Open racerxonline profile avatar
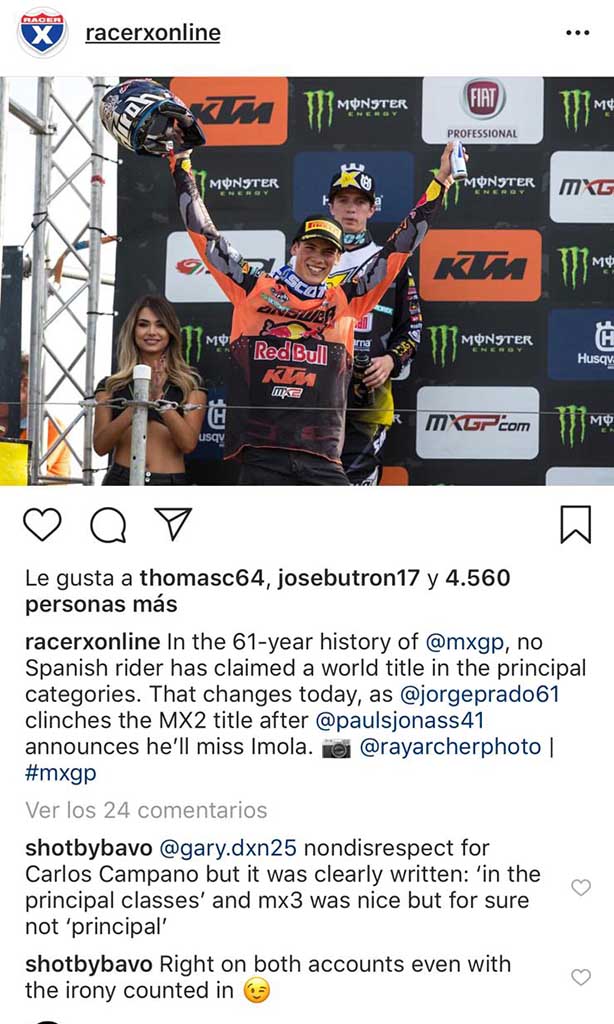This screenshot has width=614, height=1024. [x=42, y=33]
